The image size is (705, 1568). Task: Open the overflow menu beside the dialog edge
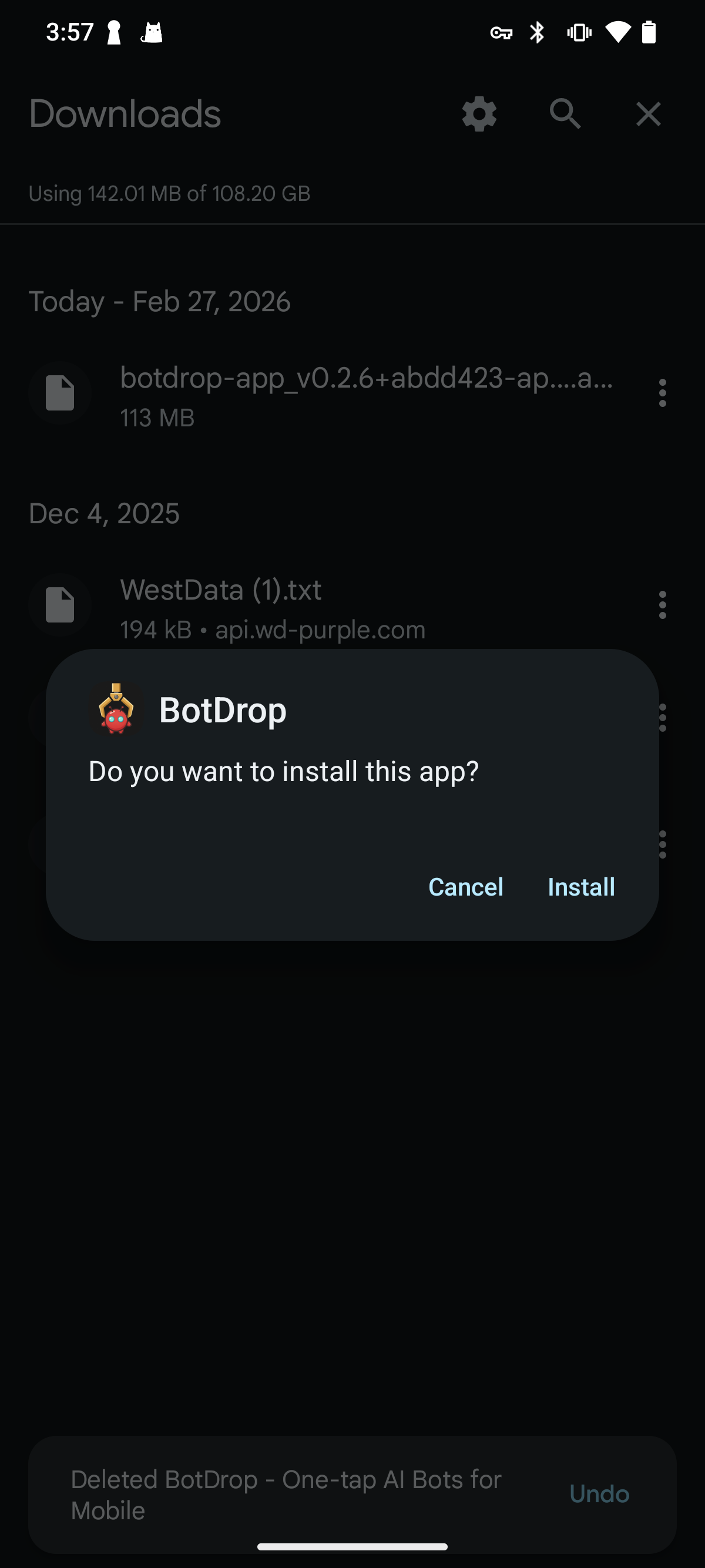pos(662,718)
